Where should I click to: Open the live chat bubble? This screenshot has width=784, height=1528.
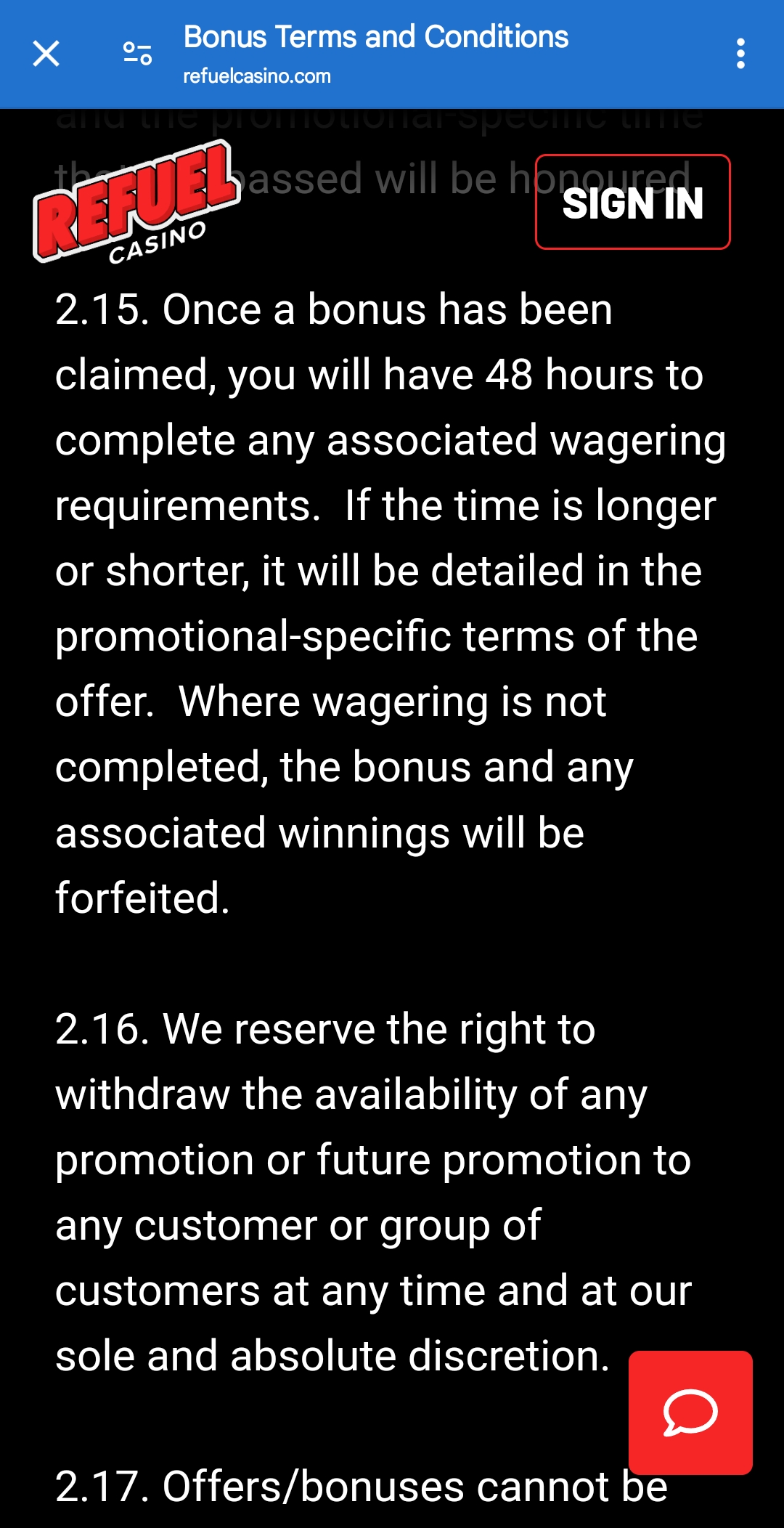690,1413
